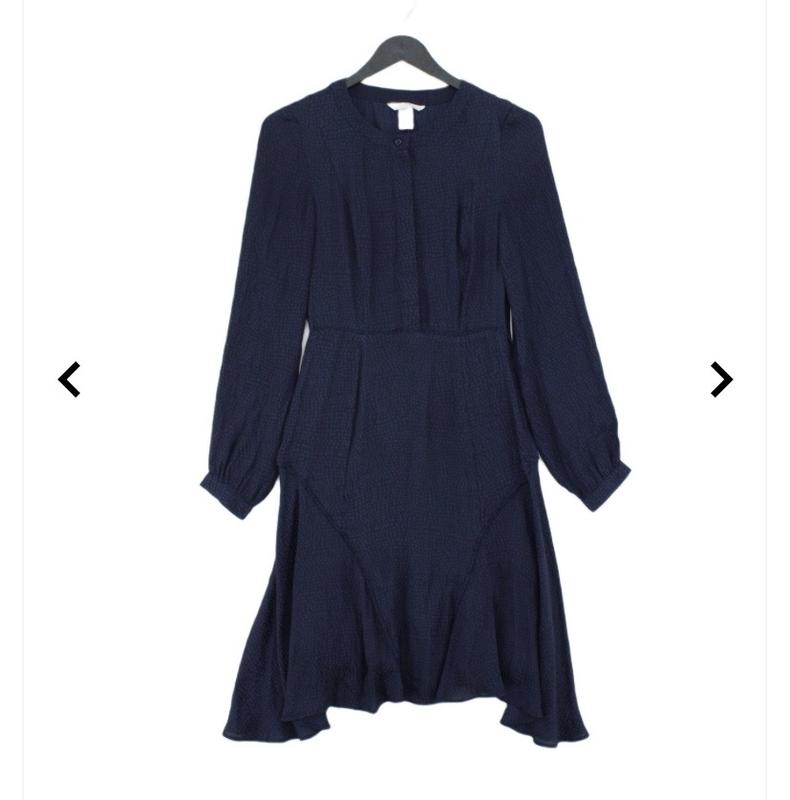
Task: Go to the previous product image
Action: click(69, 379)
